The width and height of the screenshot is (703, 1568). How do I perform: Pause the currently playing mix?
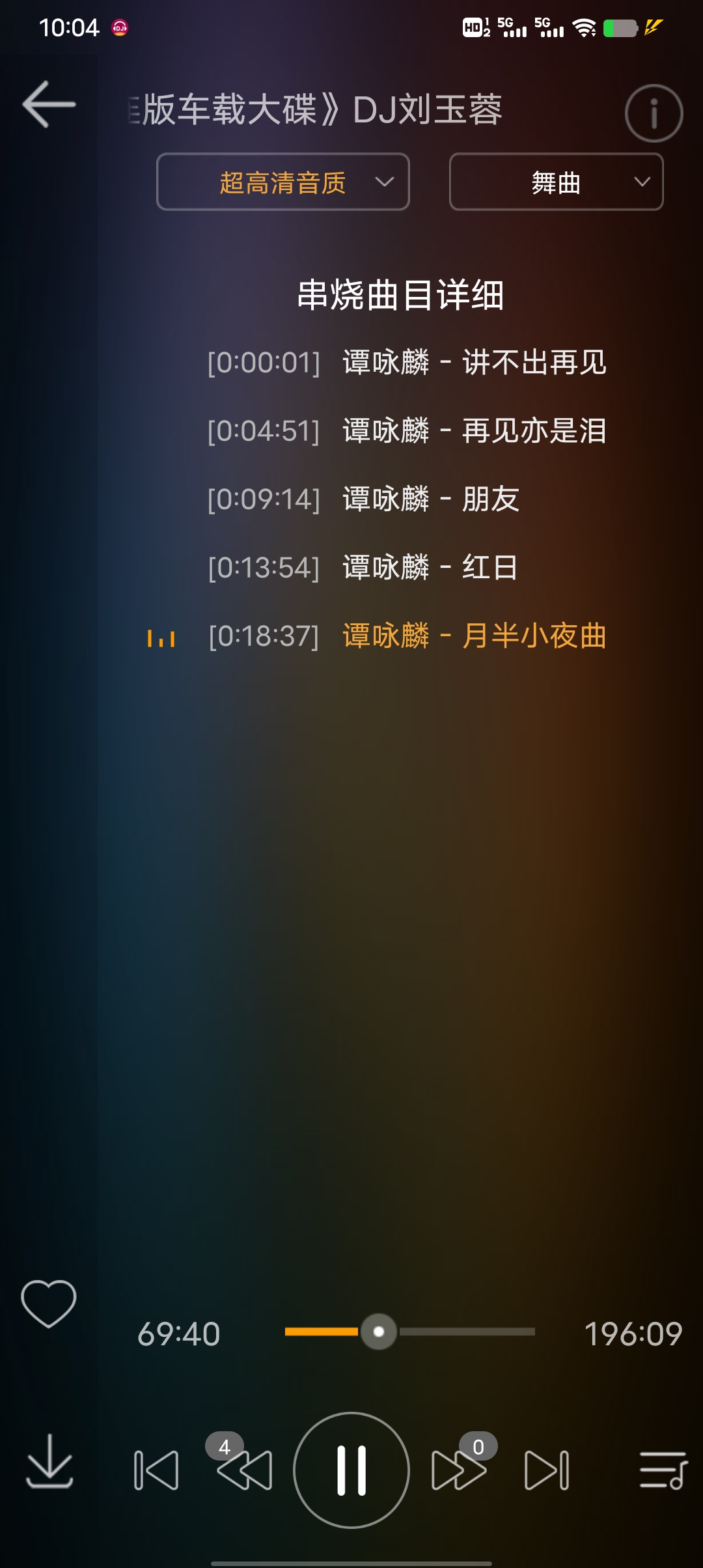pyautogui.click(x=351, y=1472)
